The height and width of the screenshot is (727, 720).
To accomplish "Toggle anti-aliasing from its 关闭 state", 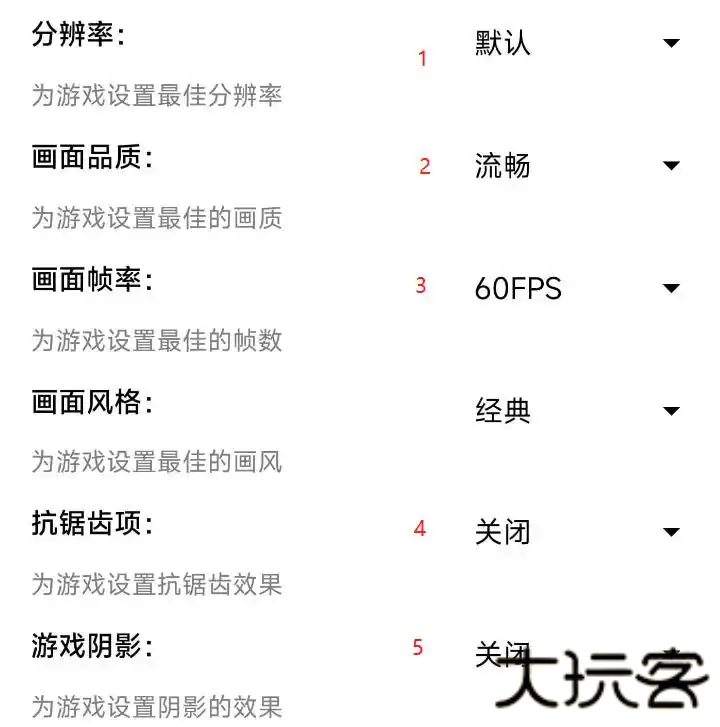I will coord(504,532).
